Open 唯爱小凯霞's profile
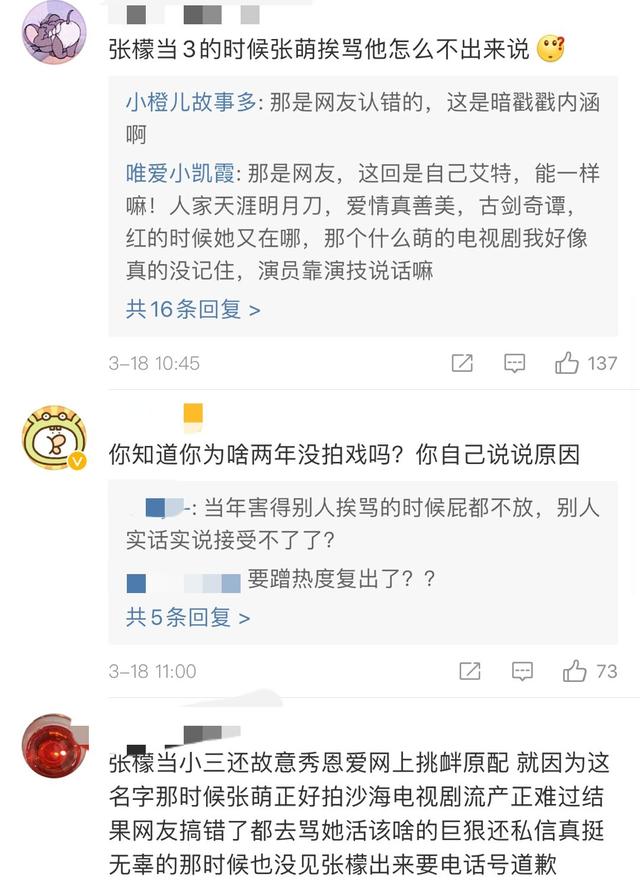This screenshot has width=640, height=881. [x=180, y=174]
